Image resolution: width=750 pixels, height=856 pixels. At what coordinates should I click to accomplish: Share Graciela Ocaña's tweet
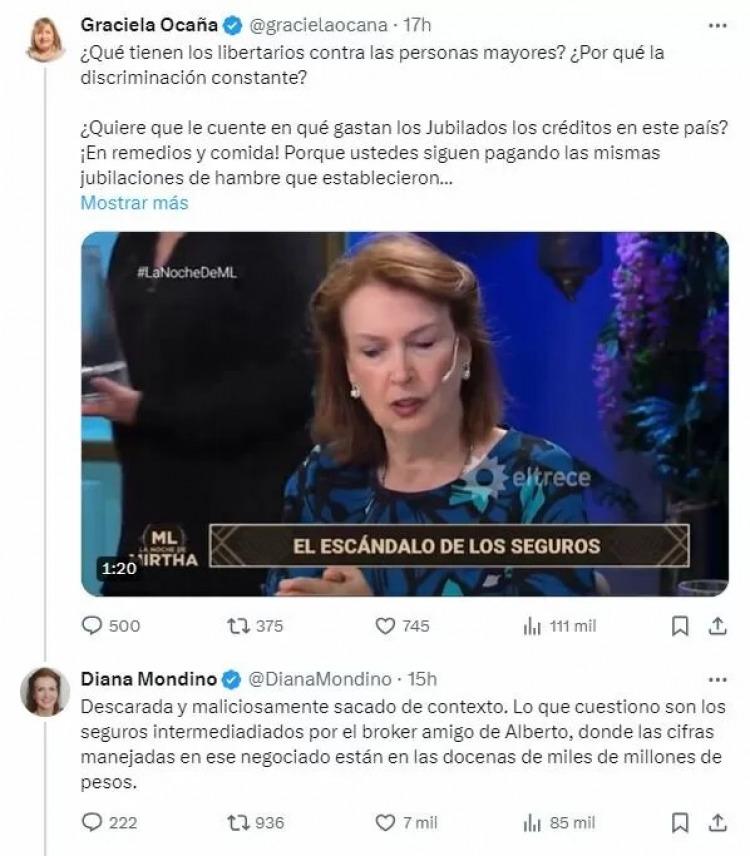point(717,626)
